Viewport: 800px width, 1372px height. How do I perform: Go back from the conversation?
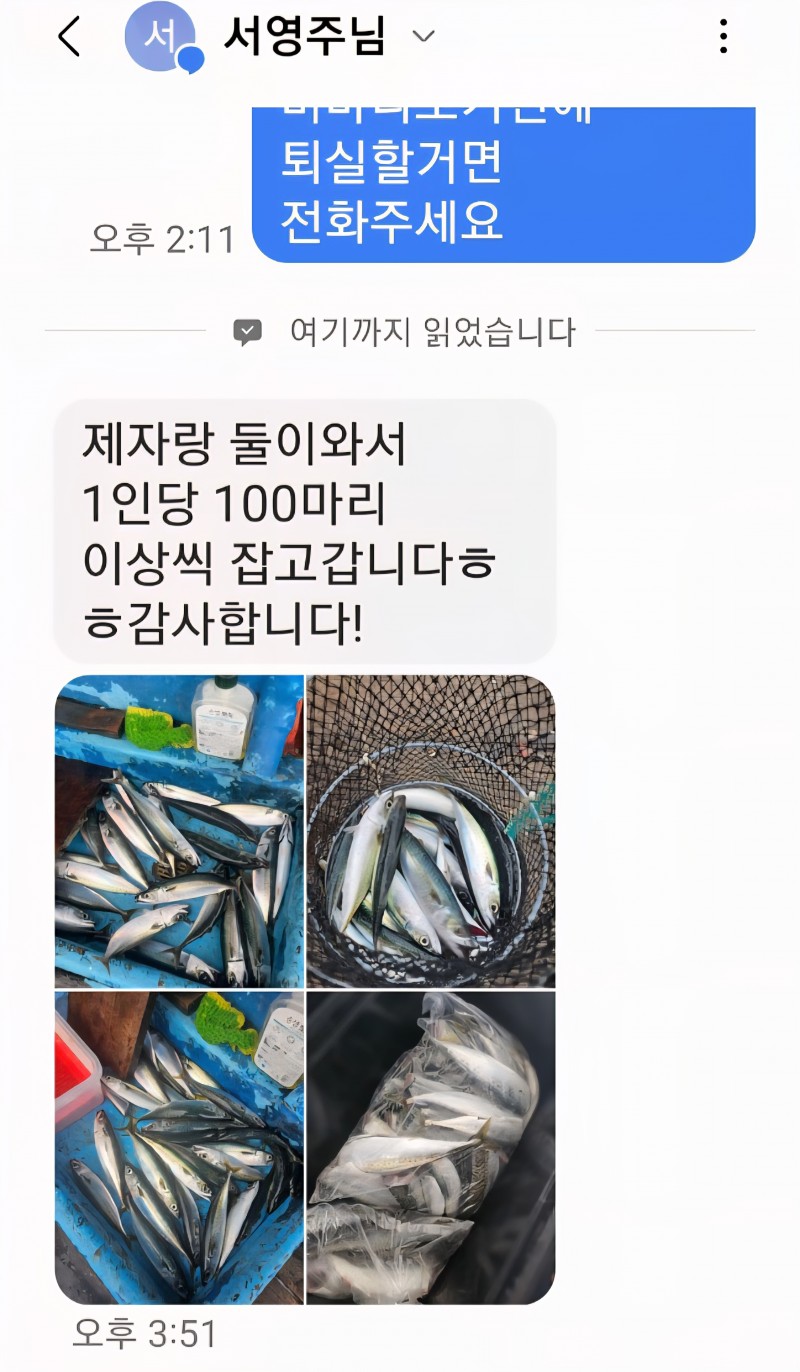(68, 38)
